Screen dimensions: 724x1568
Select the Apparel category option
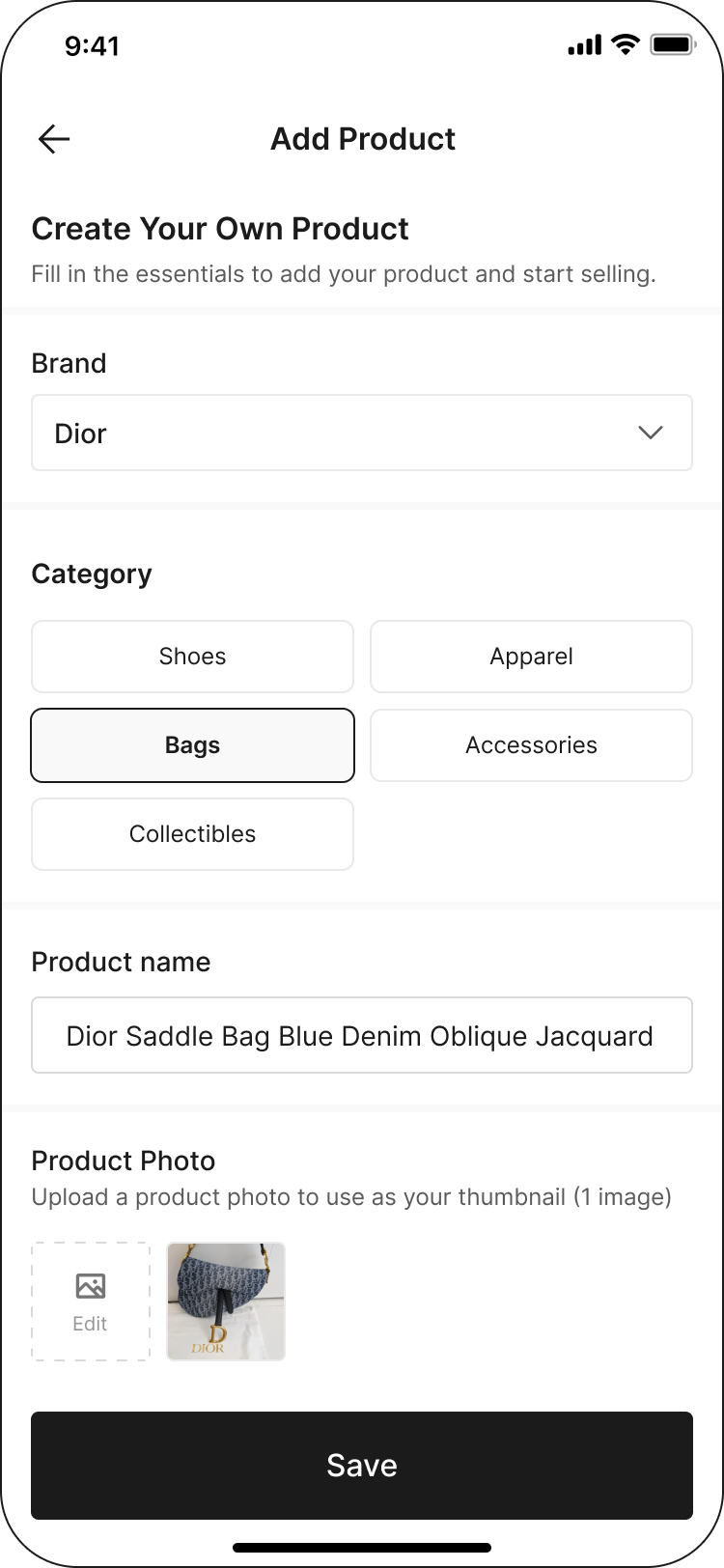tap(531, 656)
